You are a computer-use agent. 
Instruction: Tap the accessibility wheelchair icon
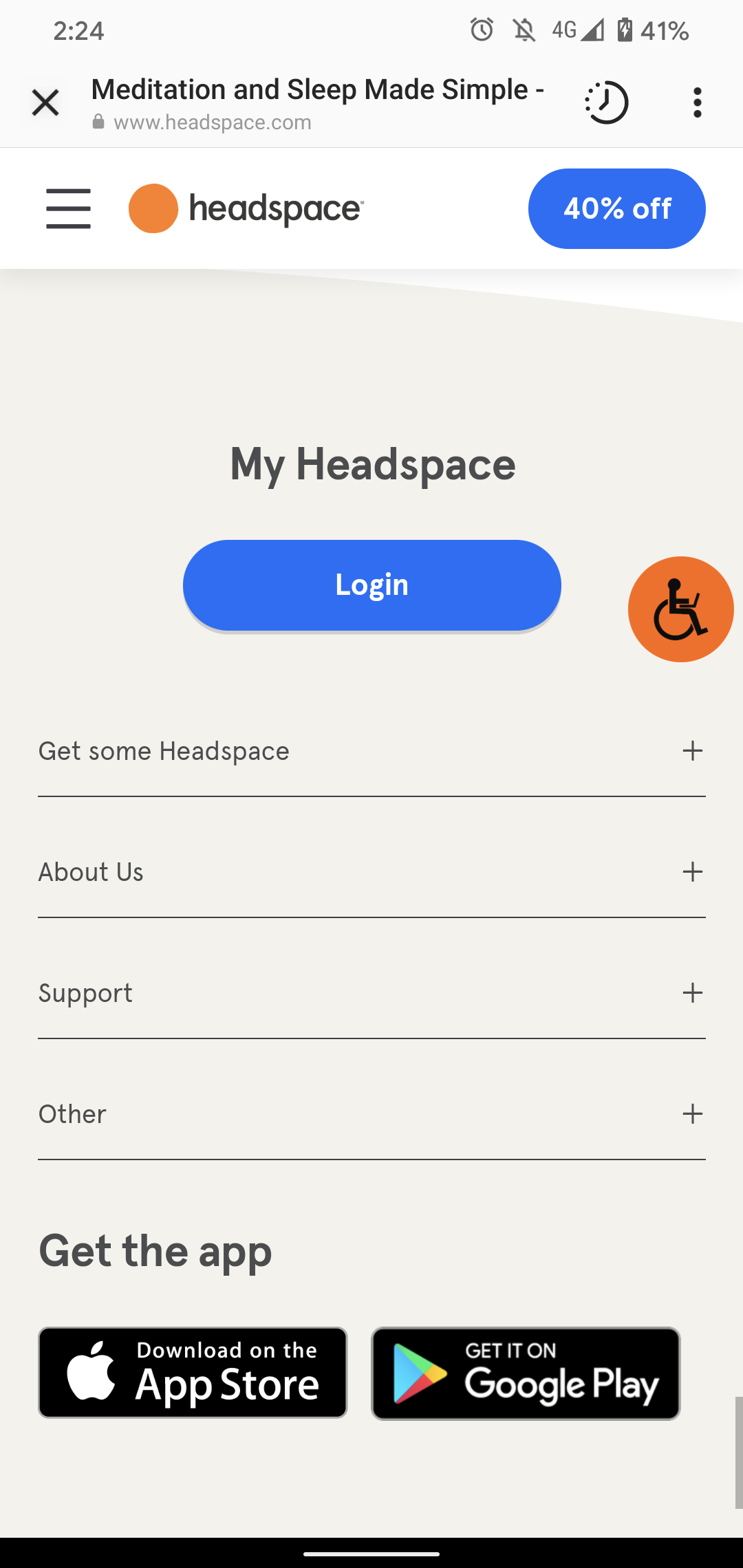coord(680,609)
